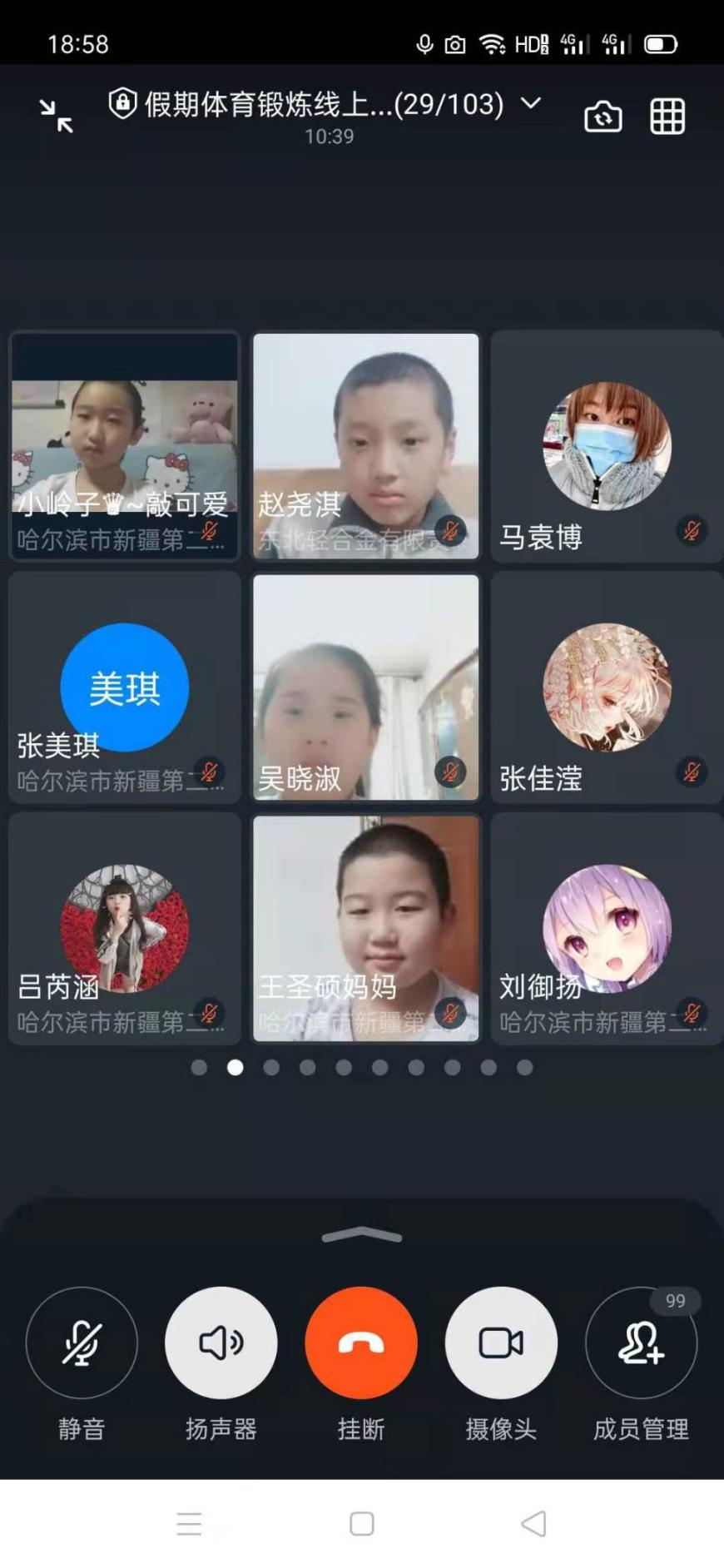Image resolution: width=724 pixels, height=1568 pixels.
Task: Toggle the 扬声器 speaker
Action: click(221, 1342)
